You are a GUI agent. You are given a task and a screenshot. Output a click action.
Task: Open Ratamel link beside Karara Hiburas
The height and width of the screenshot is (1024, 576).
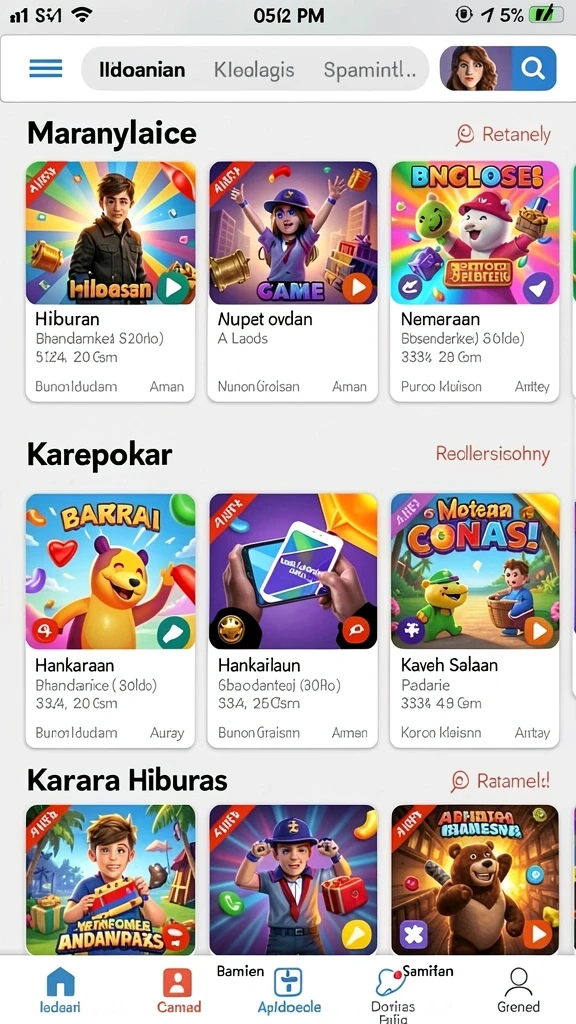click(x=501, y=780)
